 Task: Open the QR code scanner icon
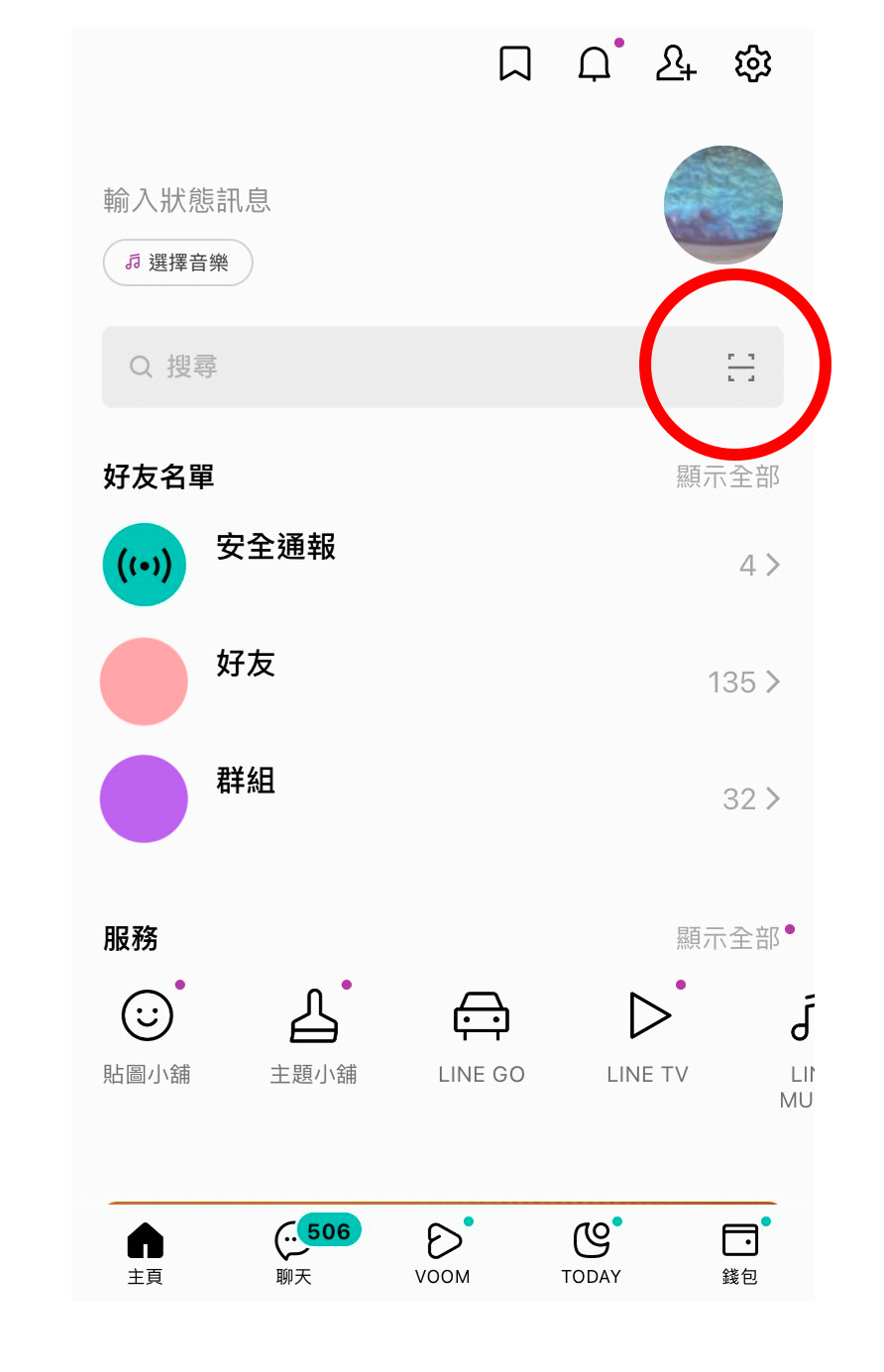click(741, 368)
